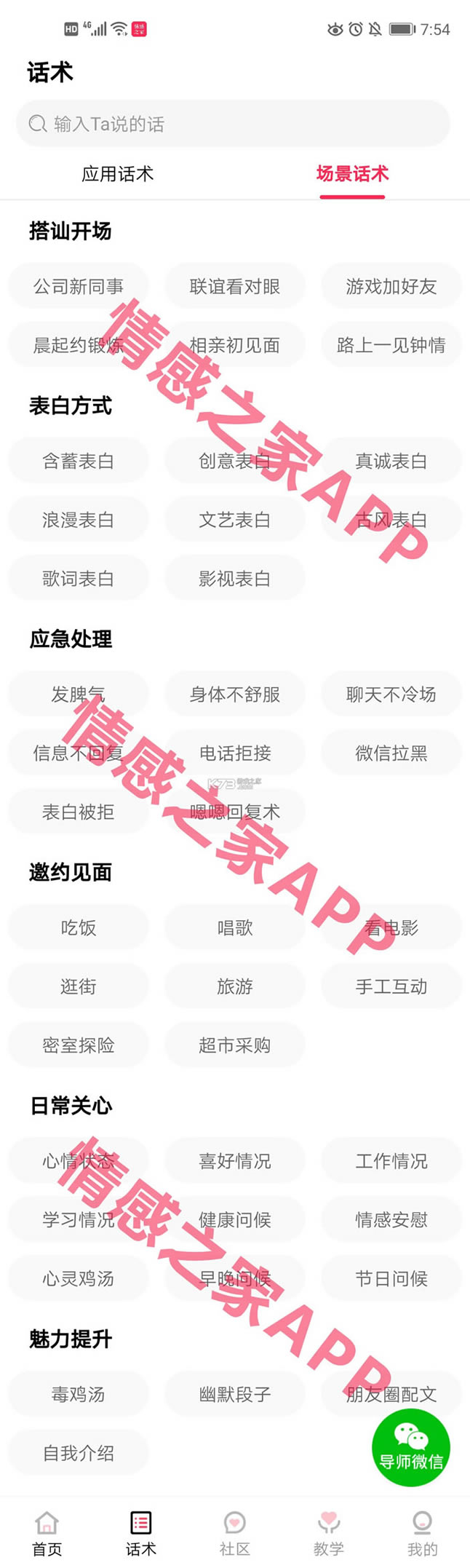Open the 我的 tab
Viewport: 470px width, 1568px height.
[x=423, y=1532]
